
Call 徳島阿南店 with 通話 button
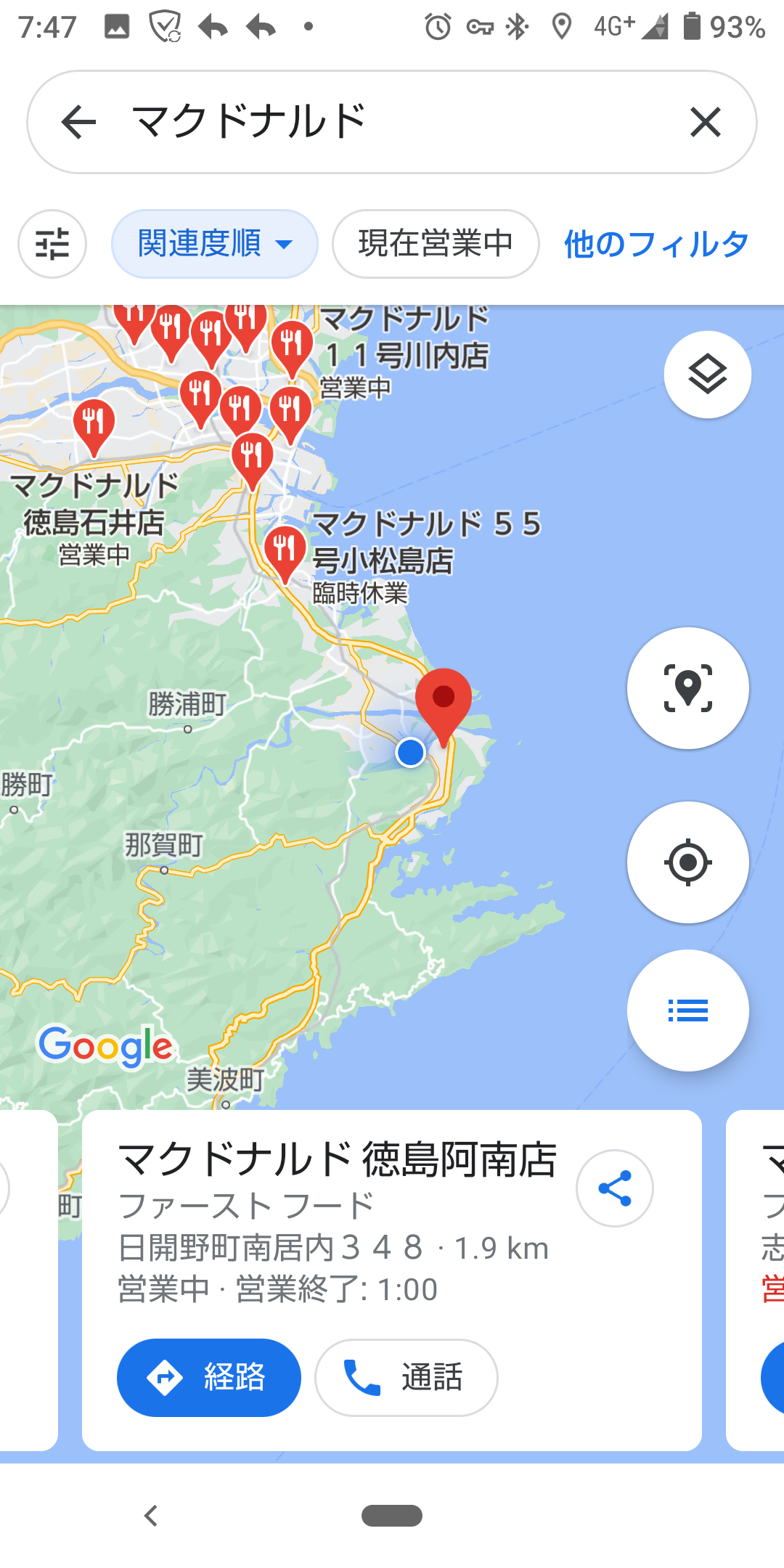[x=406, y=1377]
